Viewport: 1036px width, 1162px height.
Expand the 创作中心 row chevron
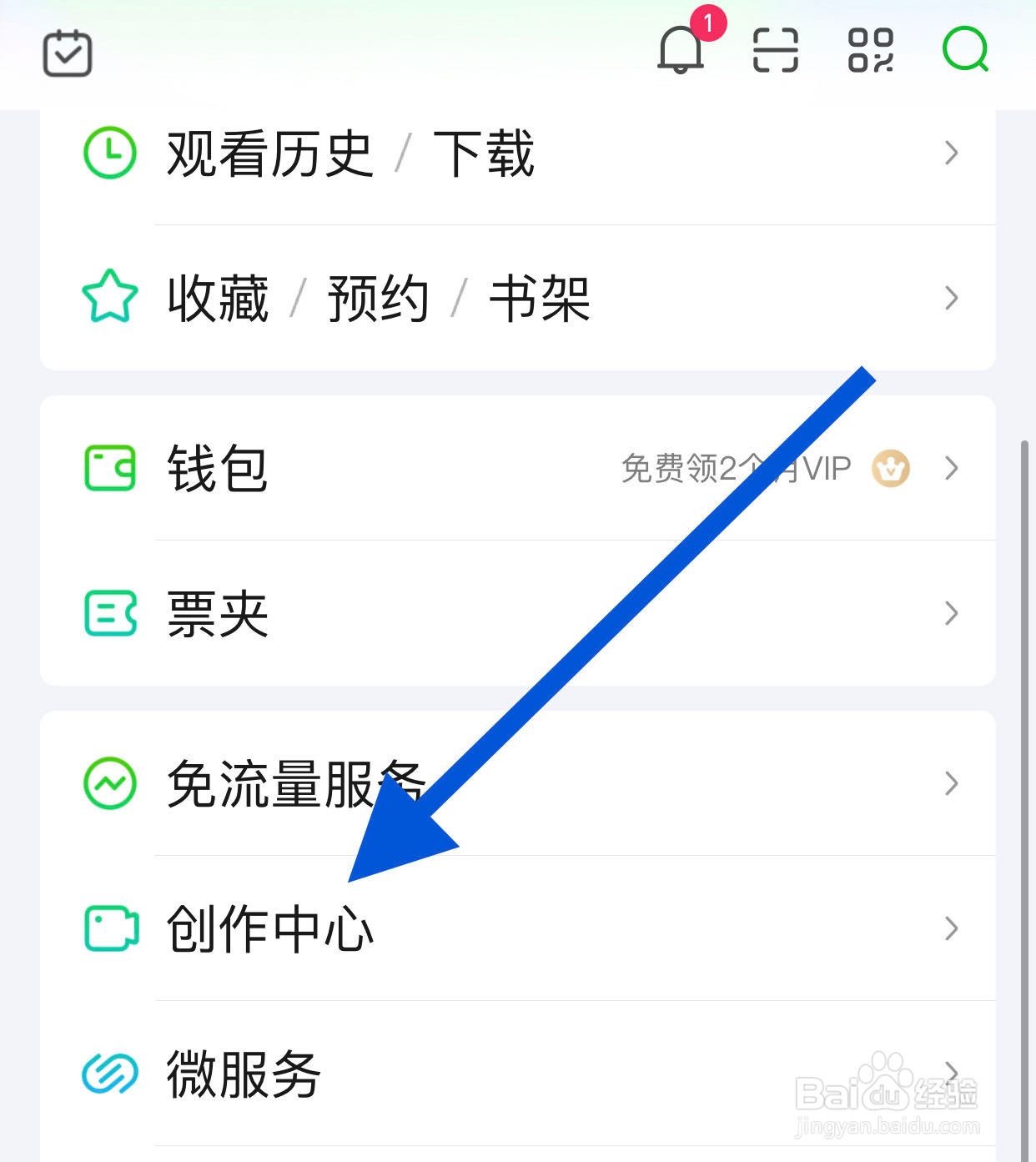click(x=951, y=929)
